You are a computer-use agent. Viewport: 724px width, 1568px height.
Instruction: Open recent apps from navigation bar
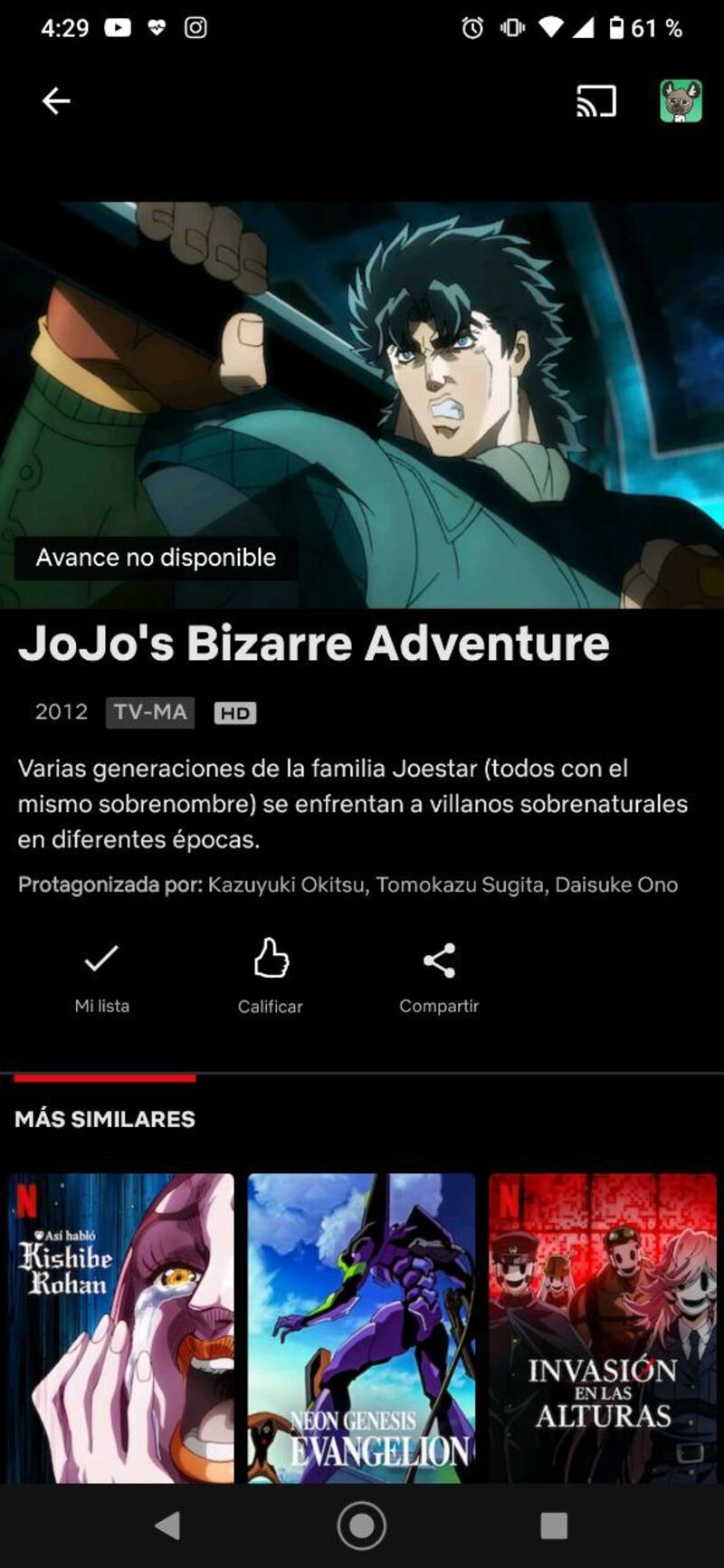(554, 1526)
